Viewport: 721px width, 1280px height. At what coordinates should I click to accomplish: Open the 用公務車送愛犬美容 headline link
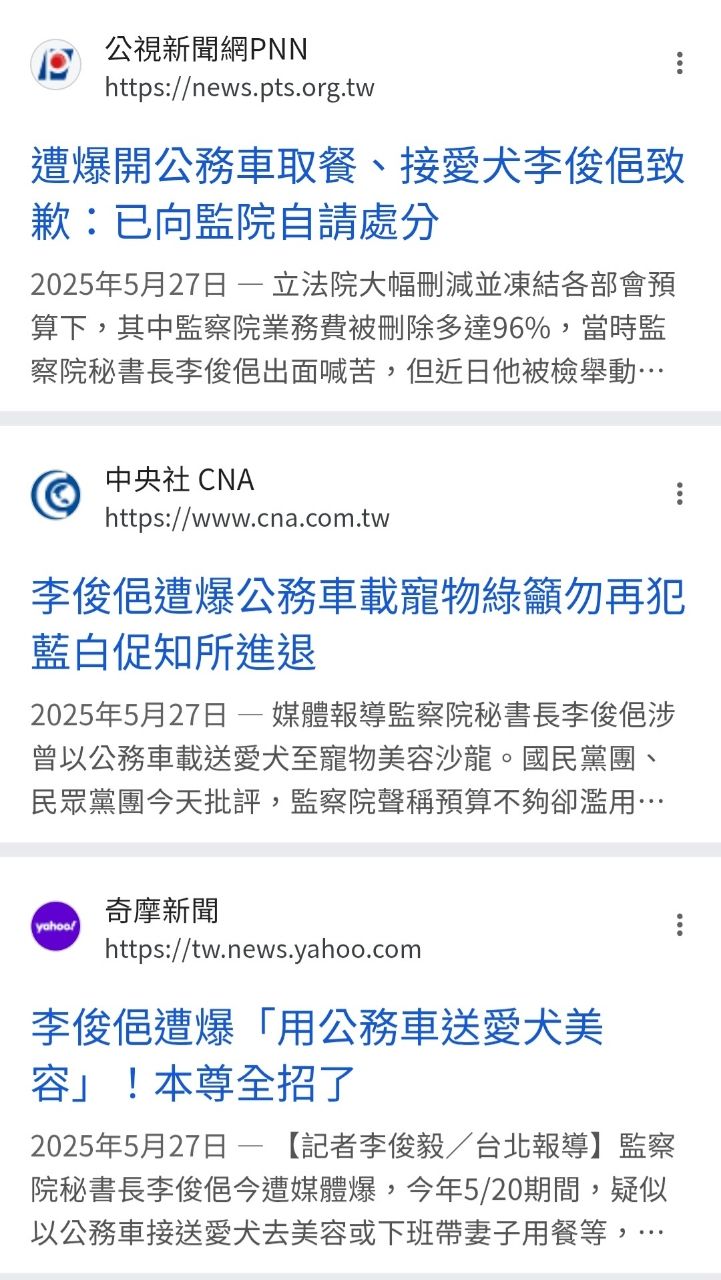coord(317,1056)
